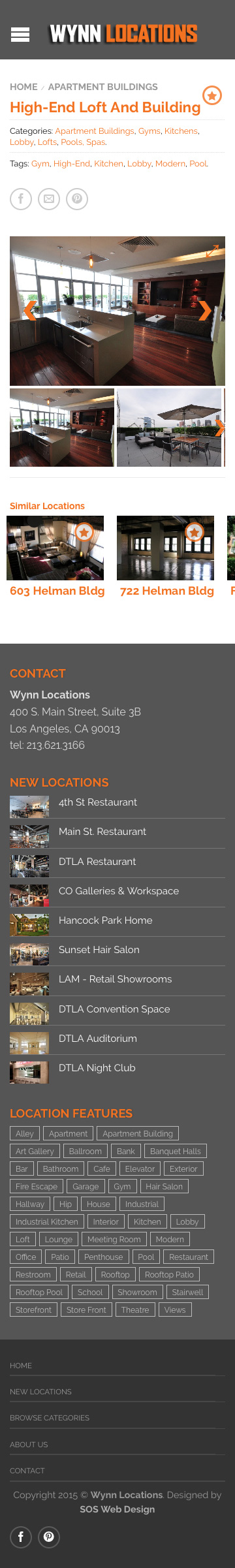Image resolution: width=235 pixels, height=1568 pixels.
Task: Open the Hancock Park Home listing
Action: click(x=106, y=920)
